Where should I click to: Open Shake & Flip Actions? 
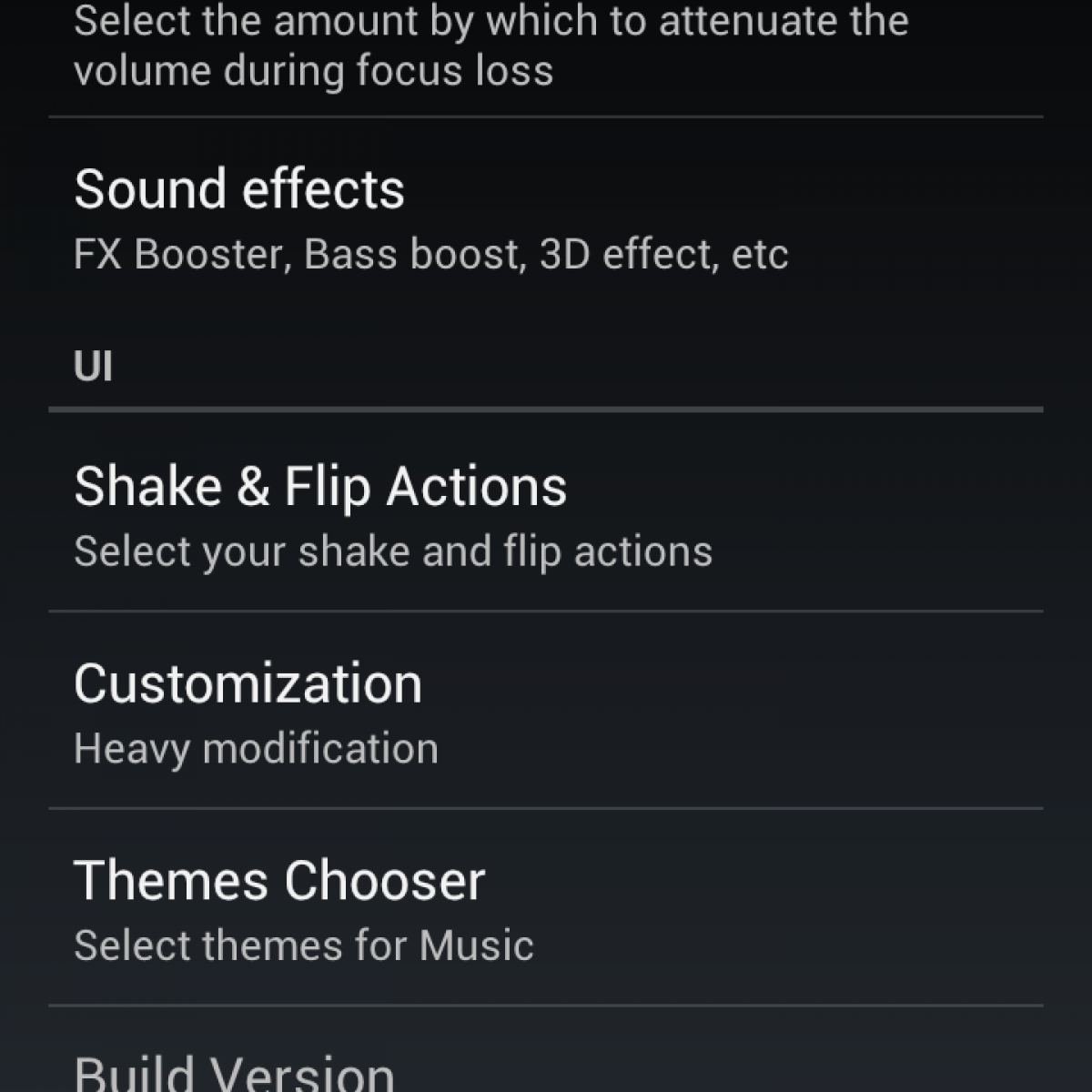546,515
